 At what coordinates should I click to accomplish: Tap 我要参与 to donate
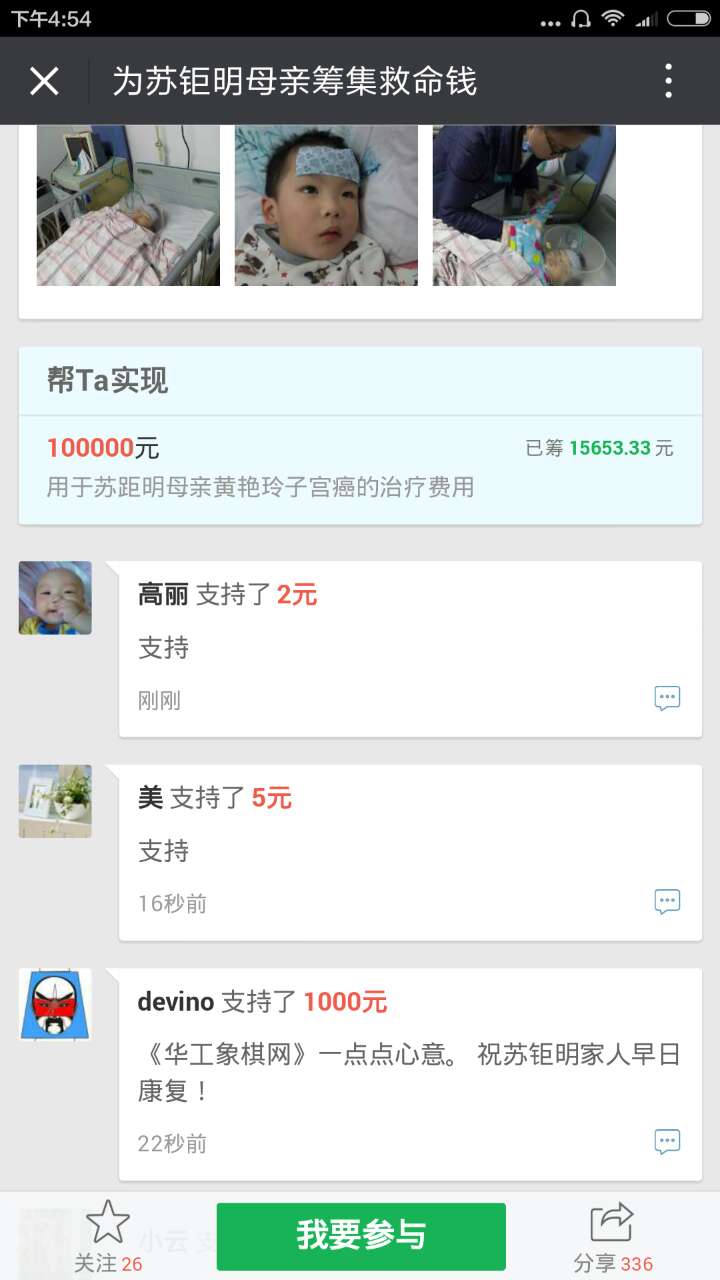(x=361, y=1236)
